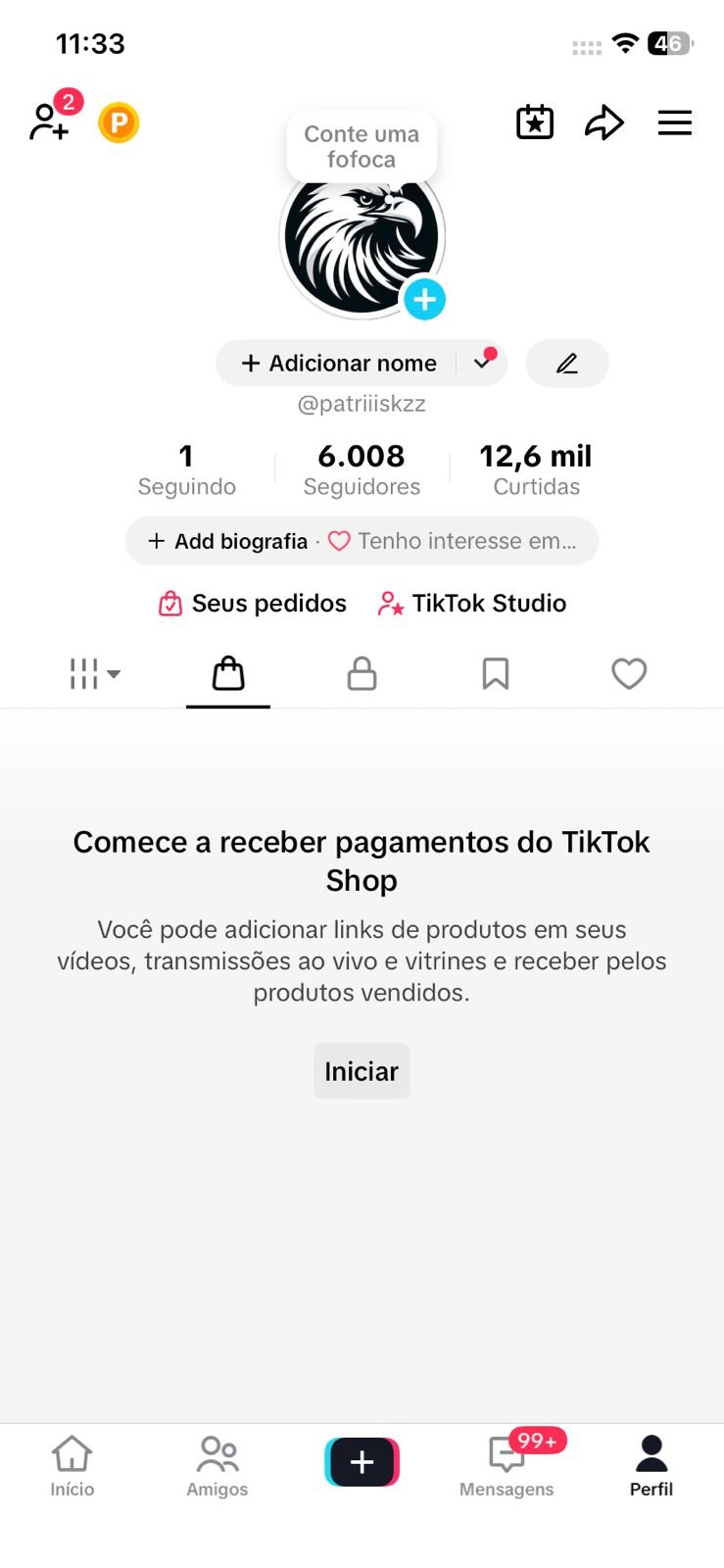Add a biografia to the profile
Viewport: 724px width, 1568px height.
tap(228, 541)
